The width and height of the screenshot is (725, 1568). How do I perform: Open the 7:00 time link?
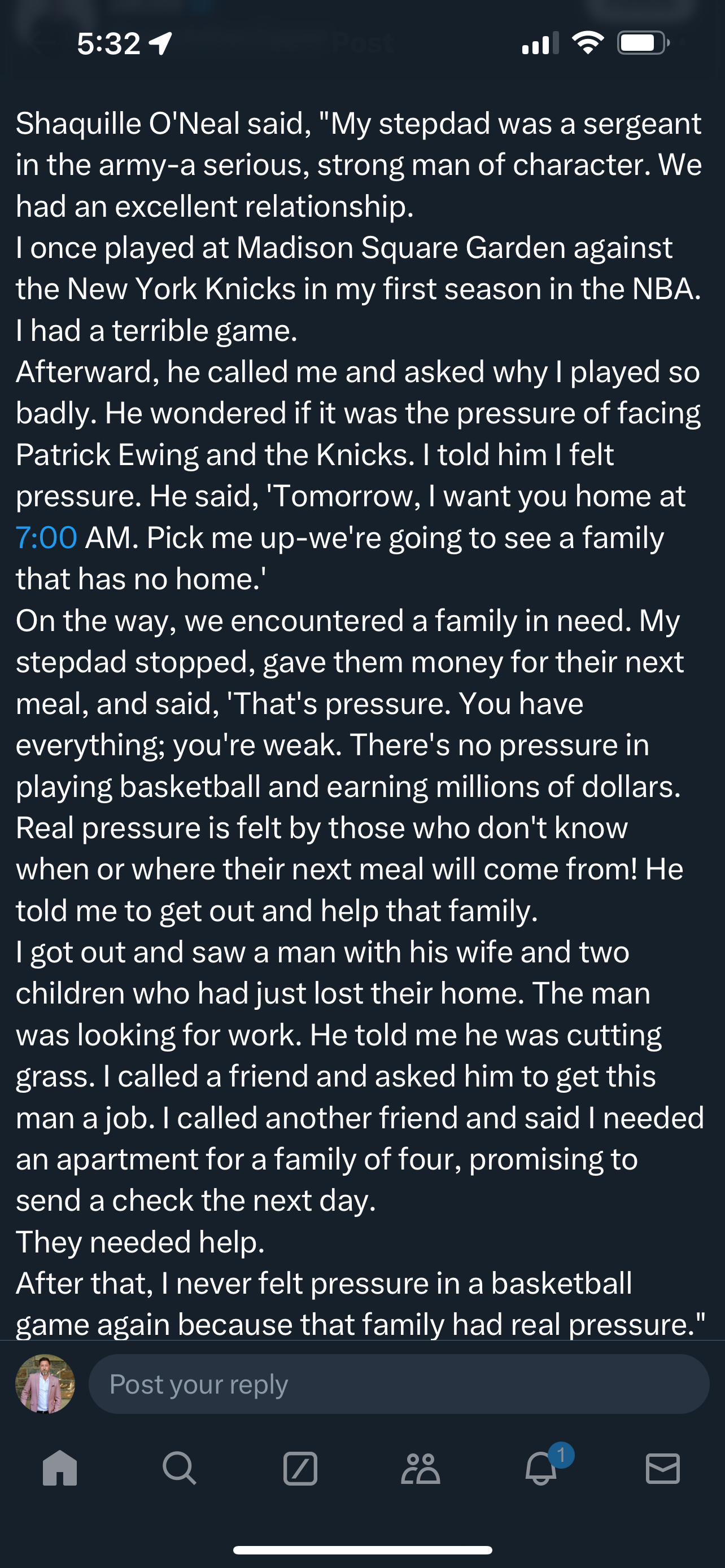pos(46,537)
